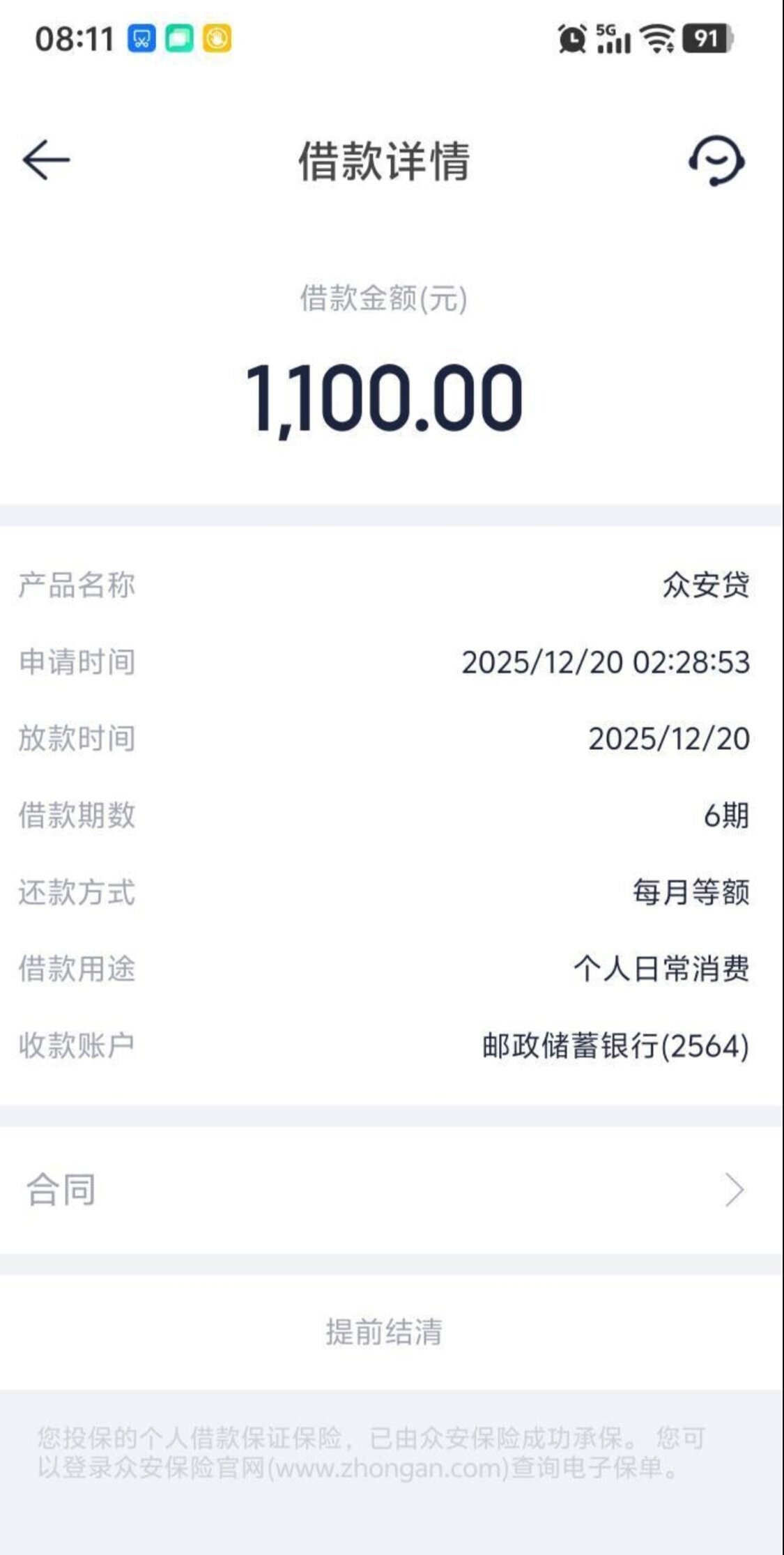The image size is (784, 1555).
Task: Contact customer service via headset icon
Action: point(716,161)
